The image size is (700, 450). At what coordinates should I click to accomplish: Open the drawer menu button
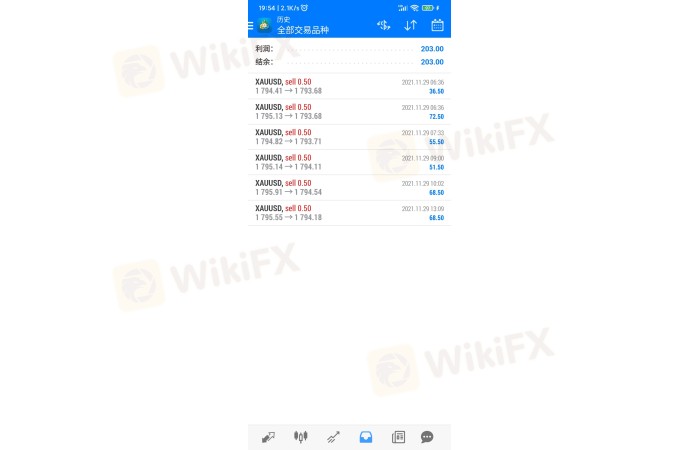tap(251, 25)
